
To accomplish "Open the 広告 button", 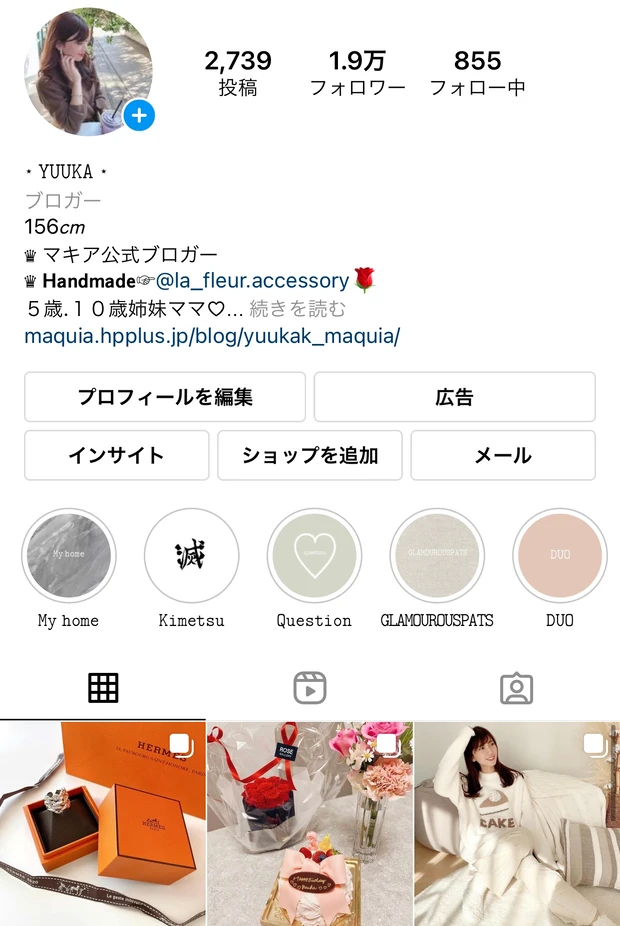I will 454,397.
